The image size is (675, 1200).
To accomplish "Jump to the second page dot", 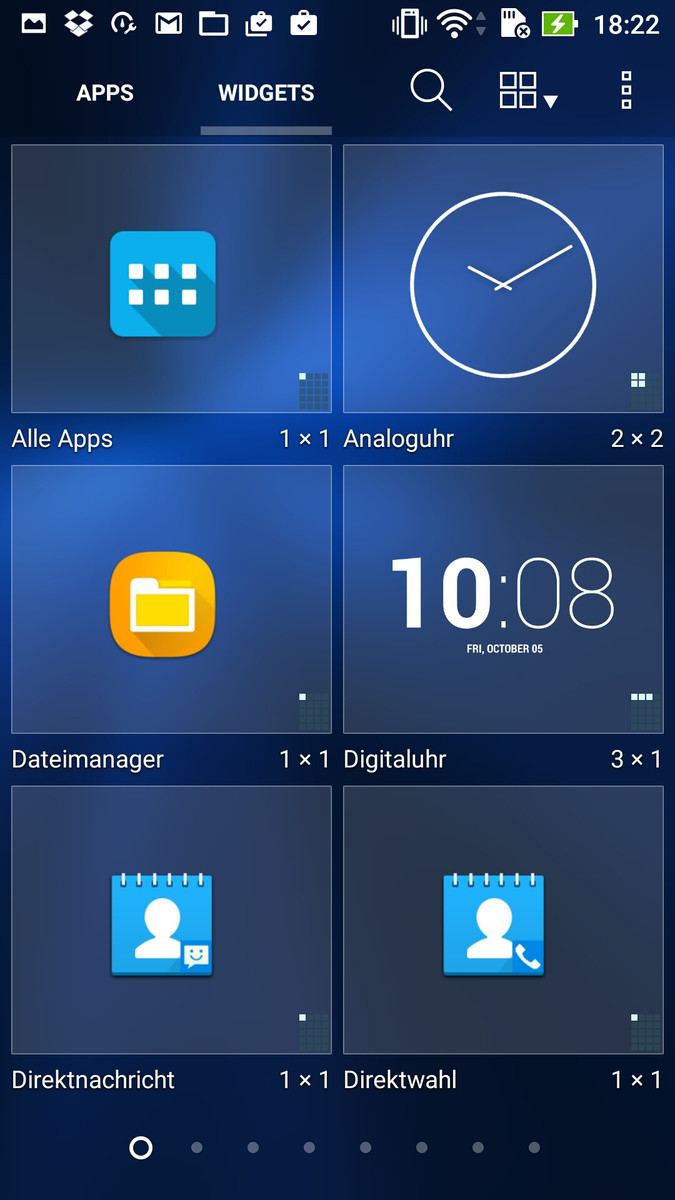I will 197,1148.
